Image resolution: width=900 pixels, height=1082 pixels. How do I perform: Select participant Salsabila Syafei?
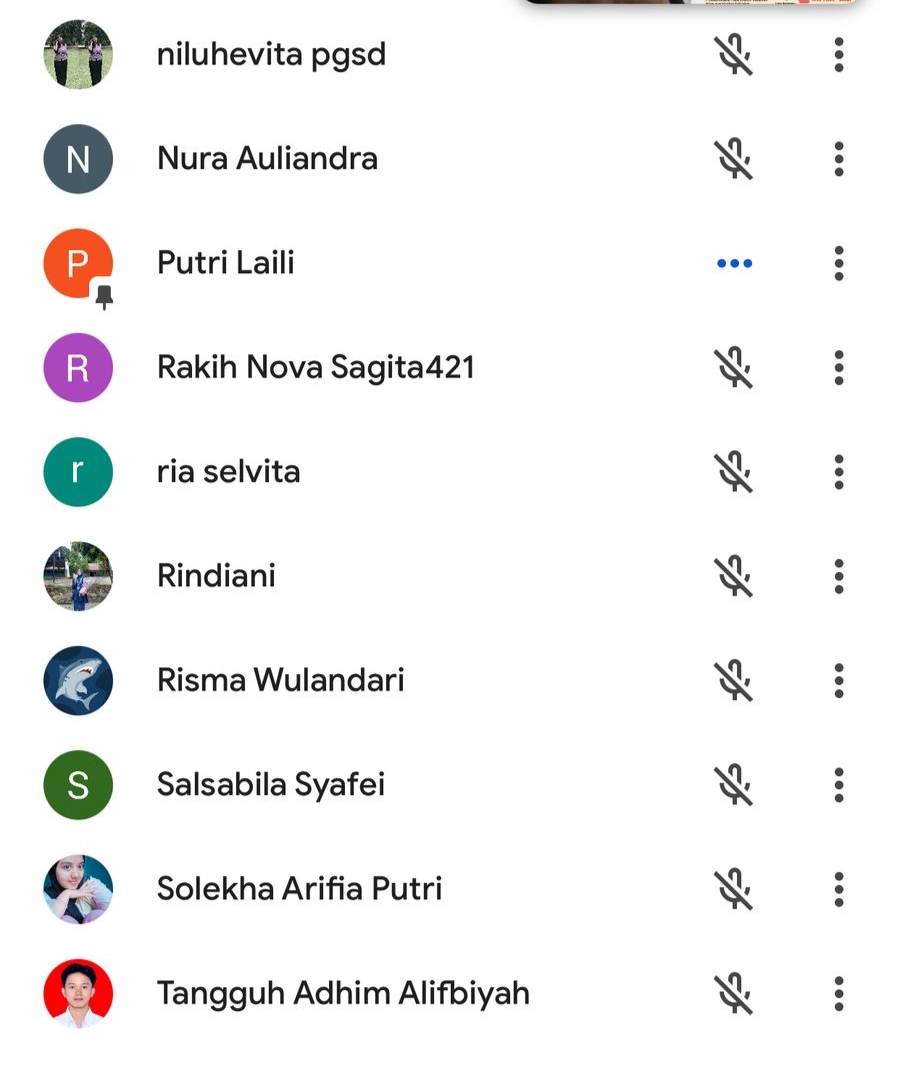270,785
